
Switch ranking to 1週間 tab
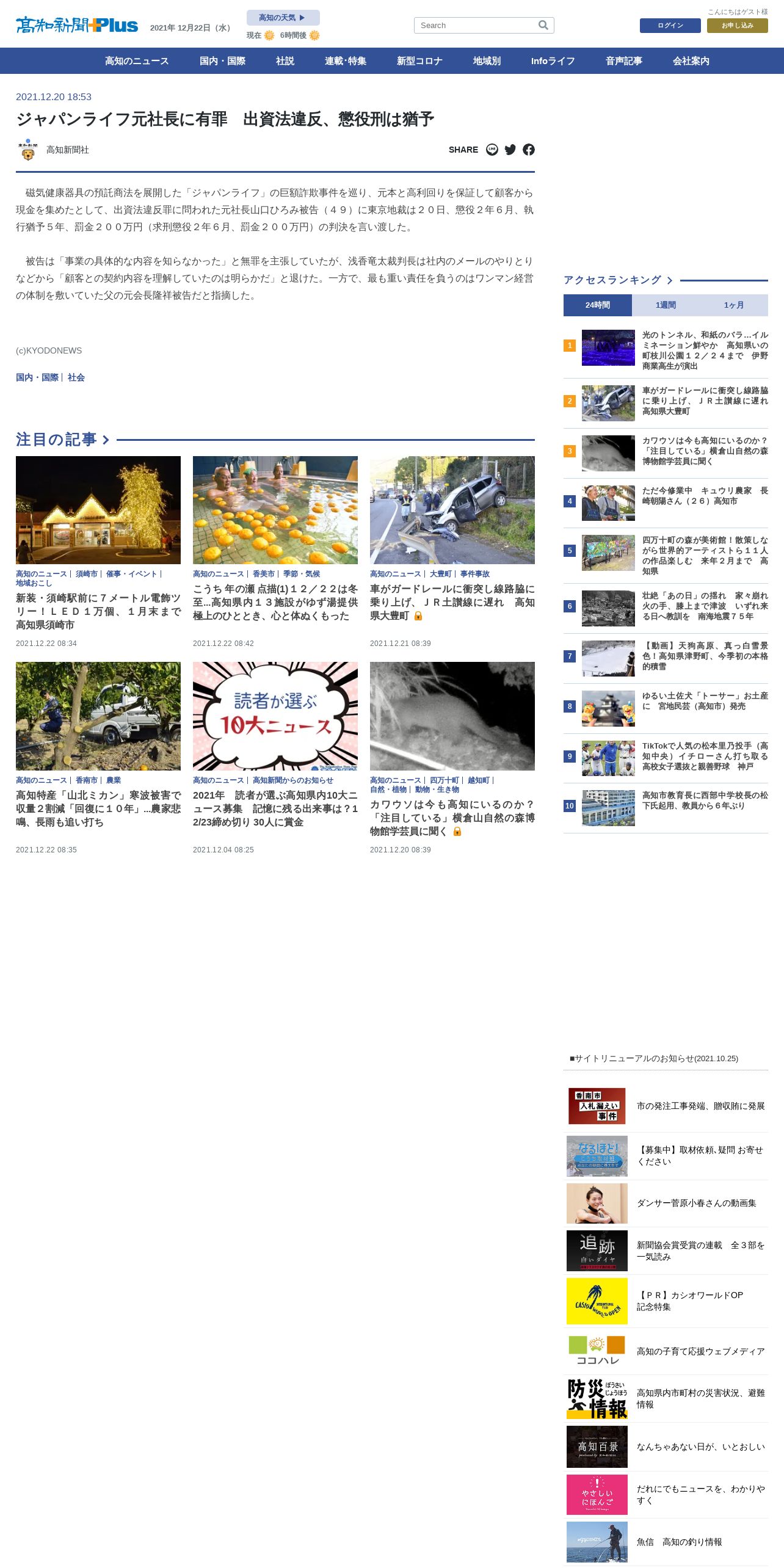pos(666,305)
